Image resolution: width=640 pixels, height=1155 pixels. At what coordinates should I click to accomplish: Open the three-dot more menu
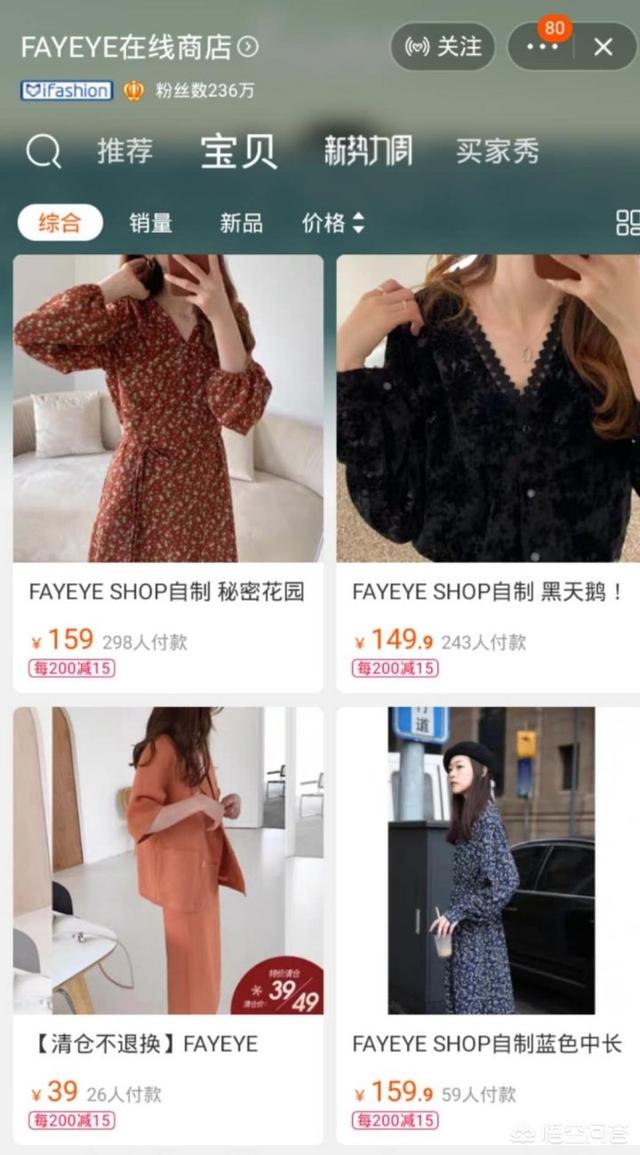(543, 47)
